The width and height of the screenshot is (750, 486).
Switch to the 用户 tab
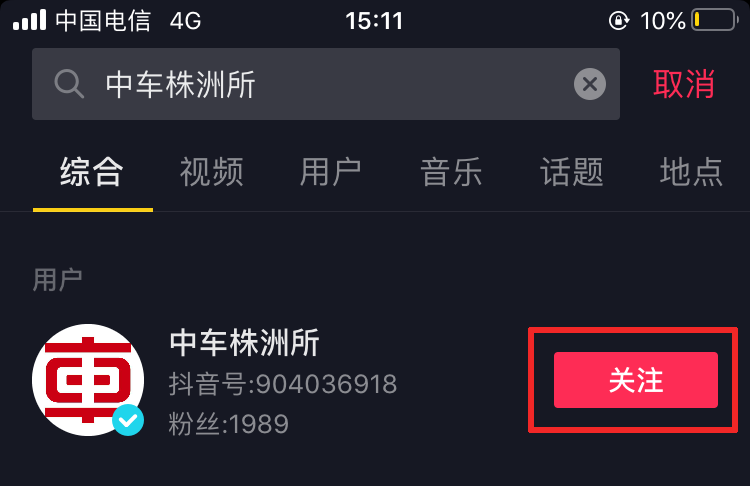[331, 172]
